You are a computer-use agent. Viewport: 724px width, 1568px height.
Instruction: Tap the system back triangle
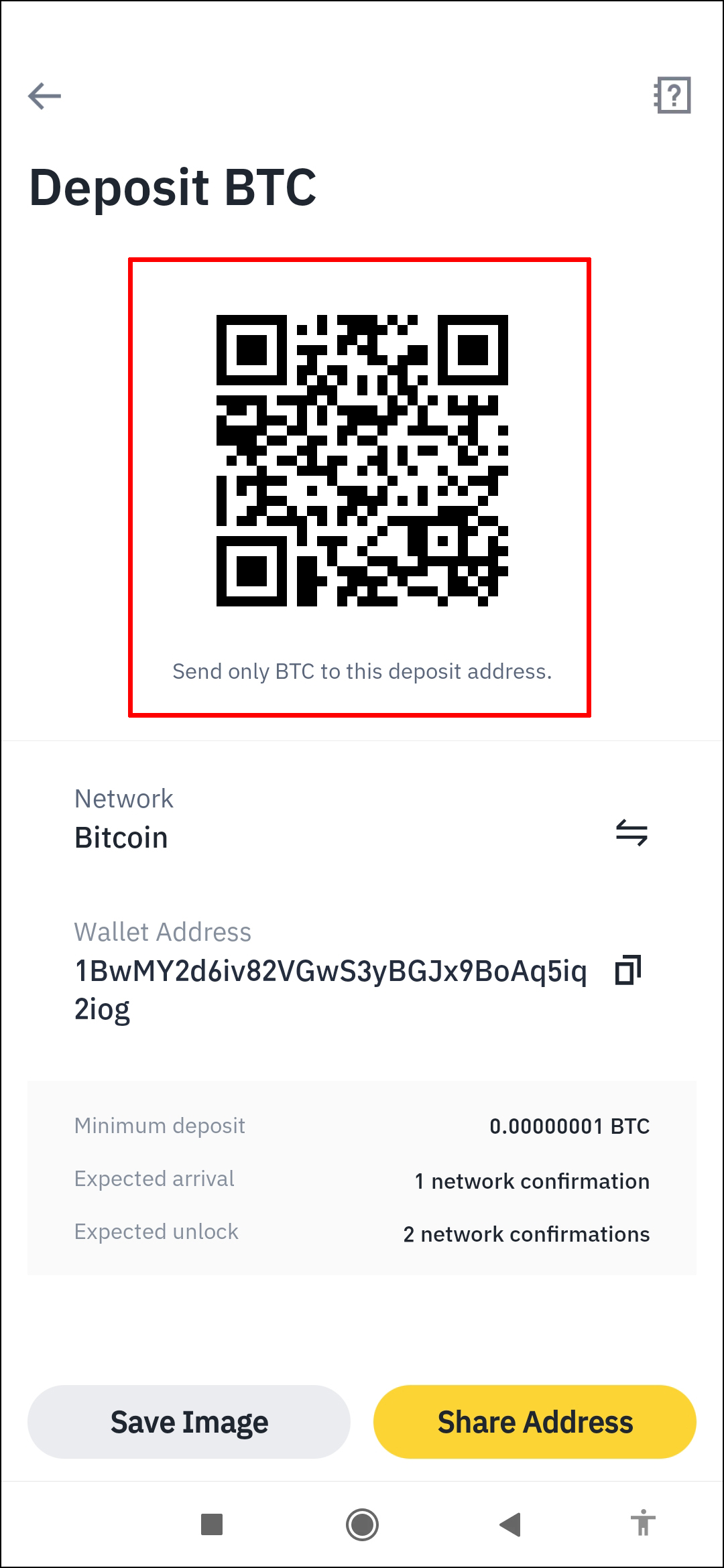[x=511, y=1524]
